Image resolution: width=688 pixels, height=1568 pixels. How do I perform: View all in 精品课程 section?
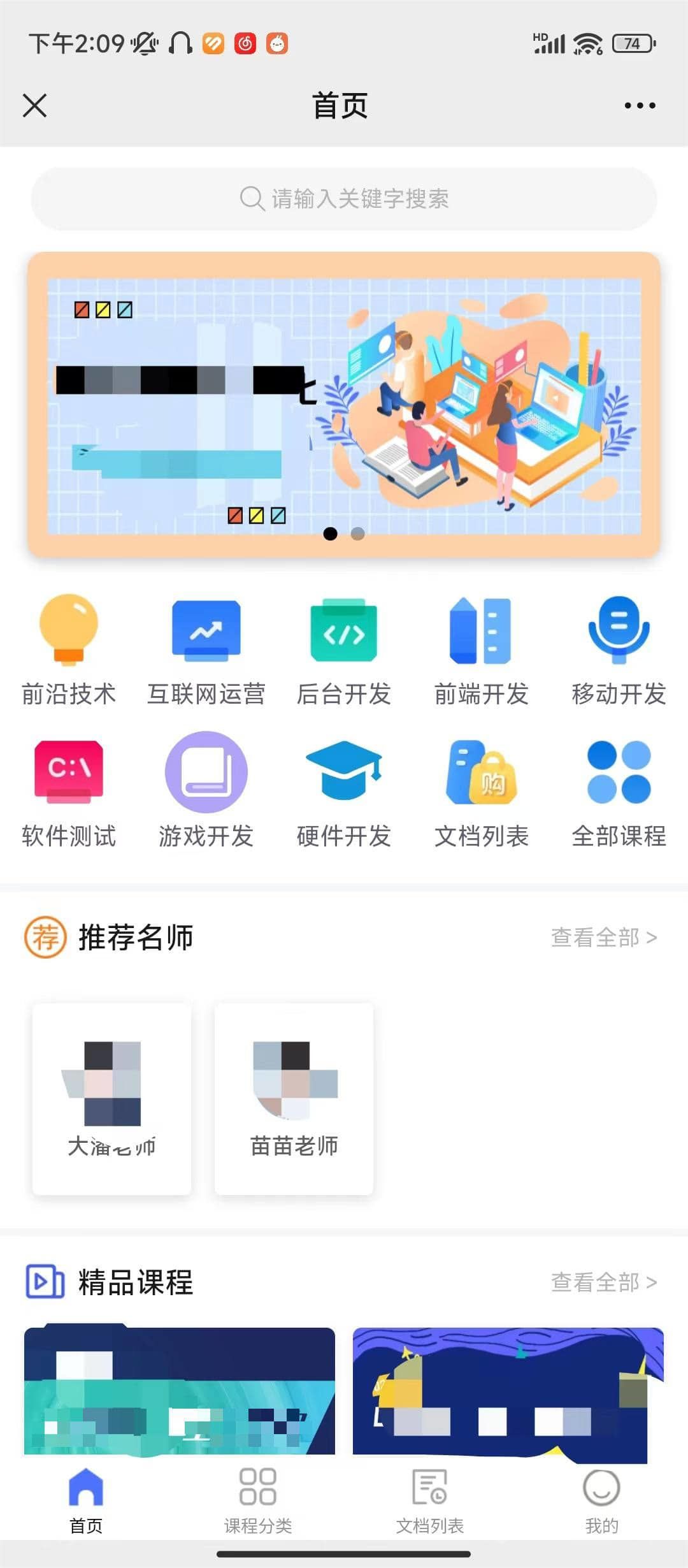click(603, 1282)
